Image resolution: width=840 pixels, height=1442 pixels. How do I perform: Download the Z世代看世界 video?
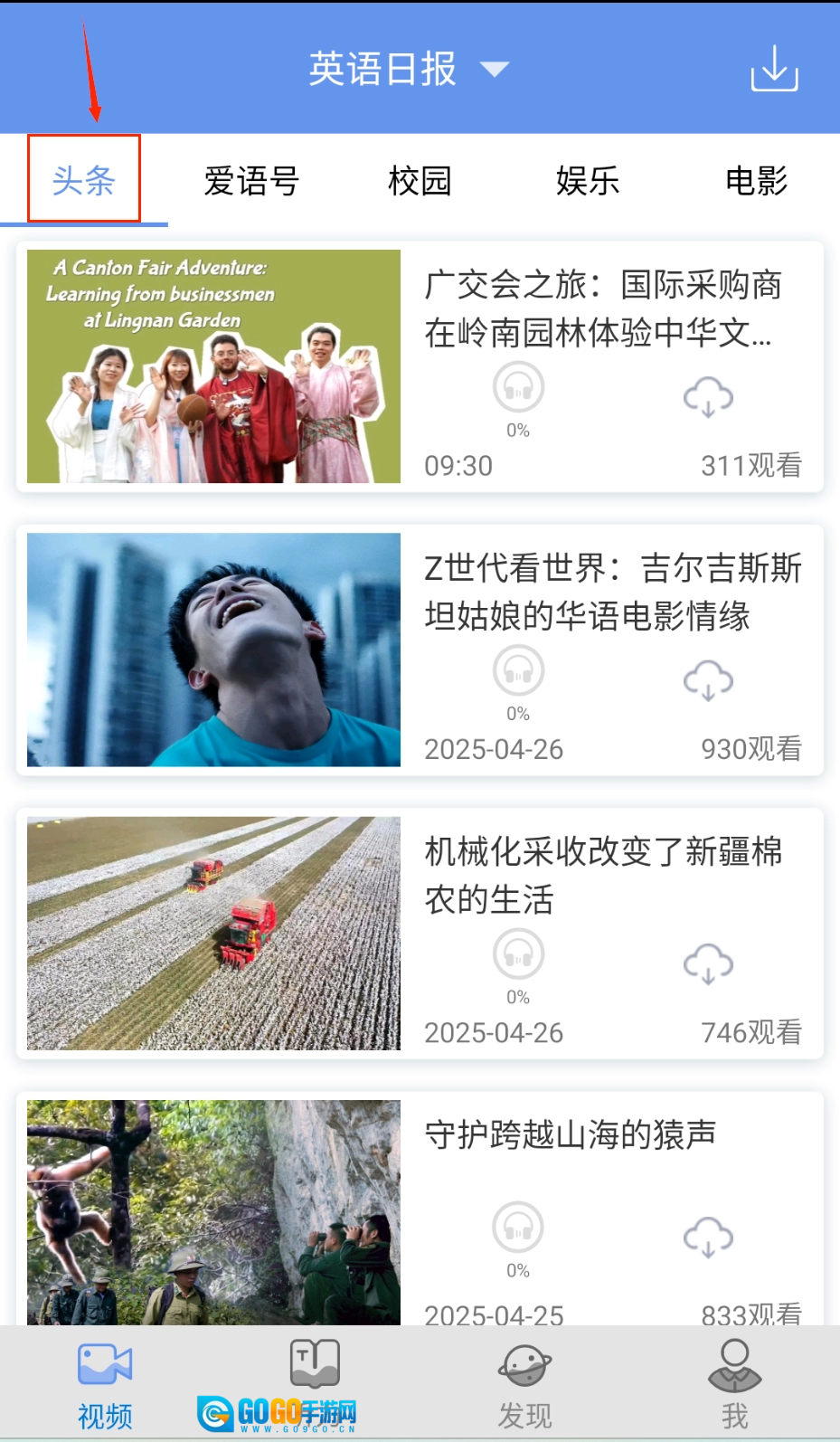[708, 680]
